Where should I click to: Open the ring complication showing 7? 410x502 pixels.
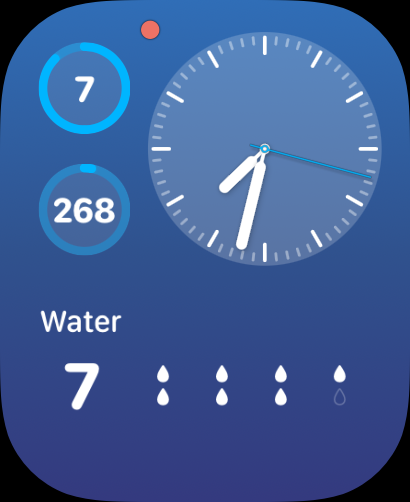[84, 88]
